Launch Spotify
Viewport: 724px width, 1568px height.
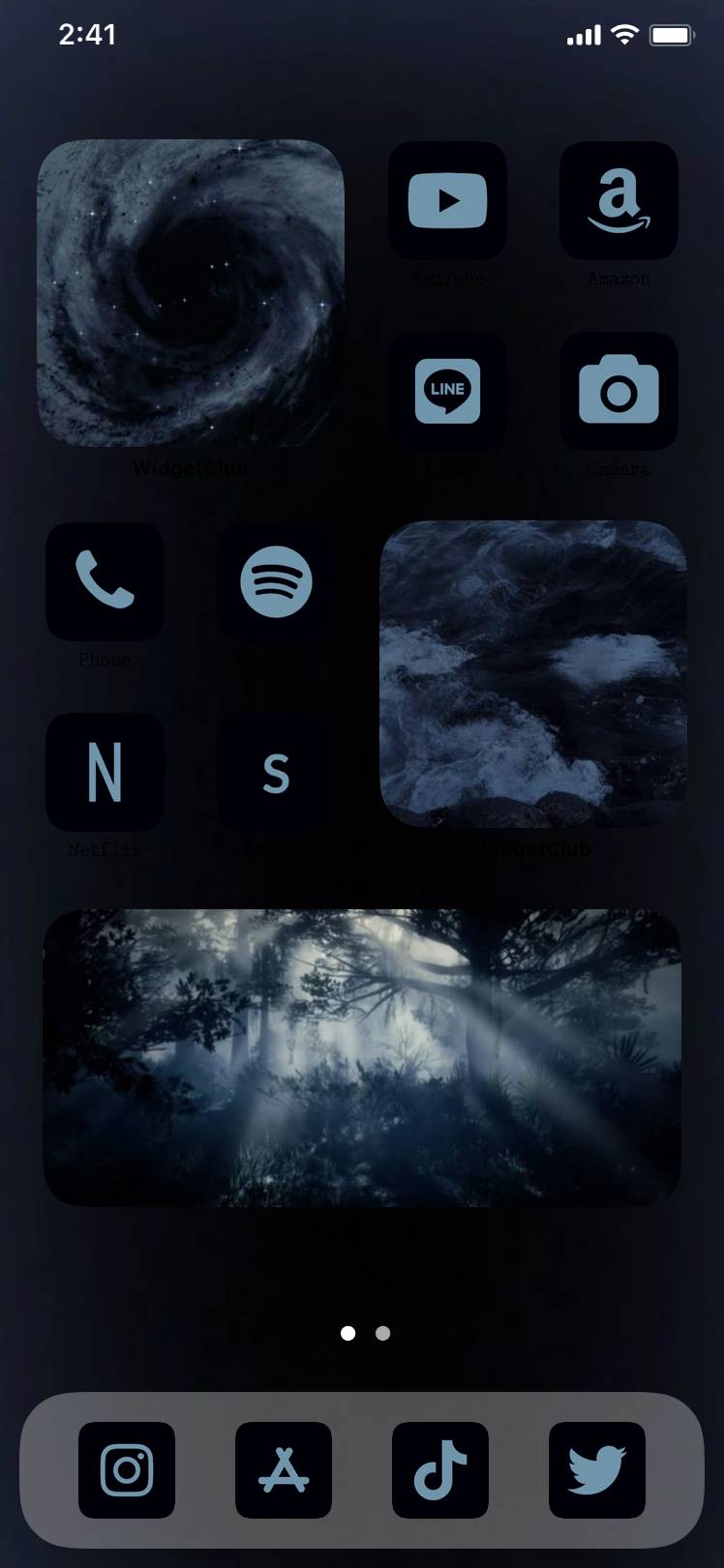tap(276, 581)
